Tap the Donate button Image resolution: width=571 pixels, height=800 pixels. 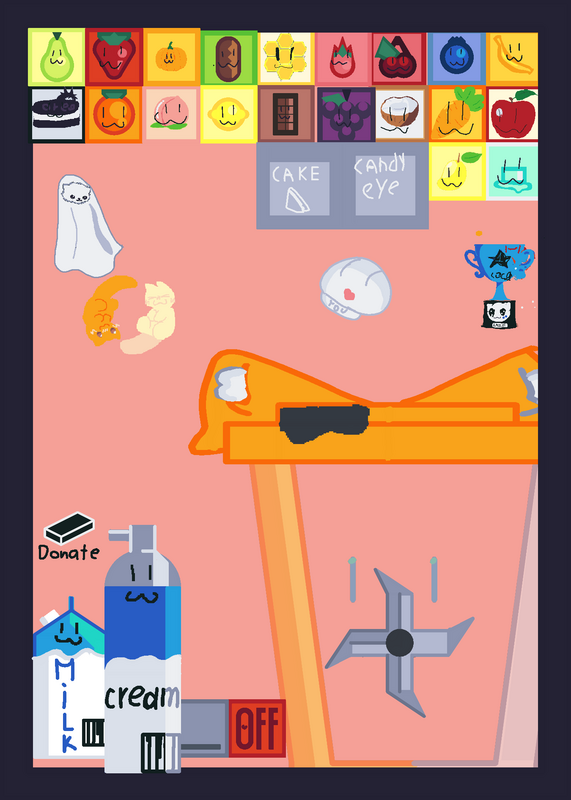[69, 537]
